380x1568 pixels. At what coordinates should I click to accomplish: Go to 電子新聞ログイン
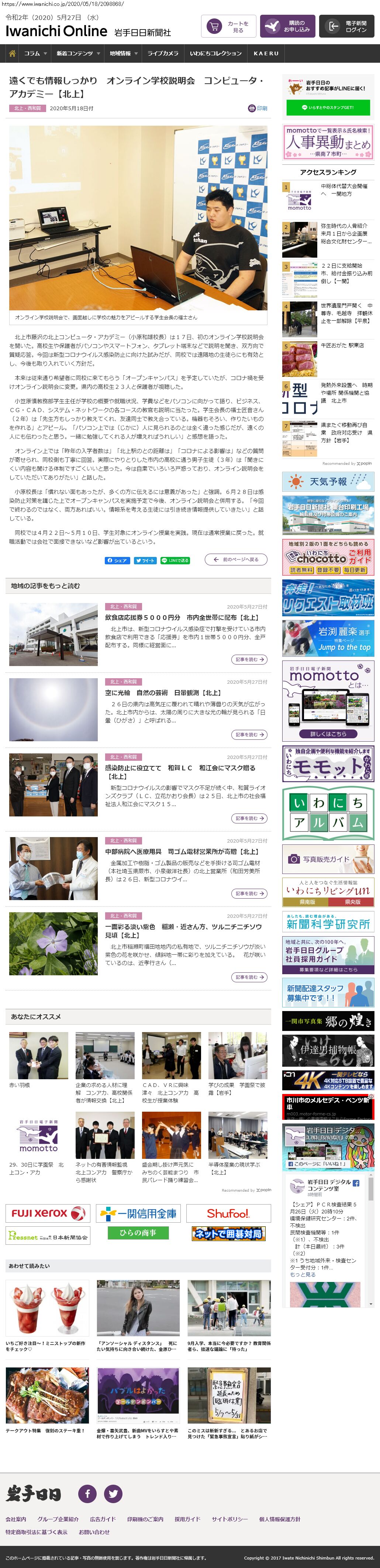[346, 27]
